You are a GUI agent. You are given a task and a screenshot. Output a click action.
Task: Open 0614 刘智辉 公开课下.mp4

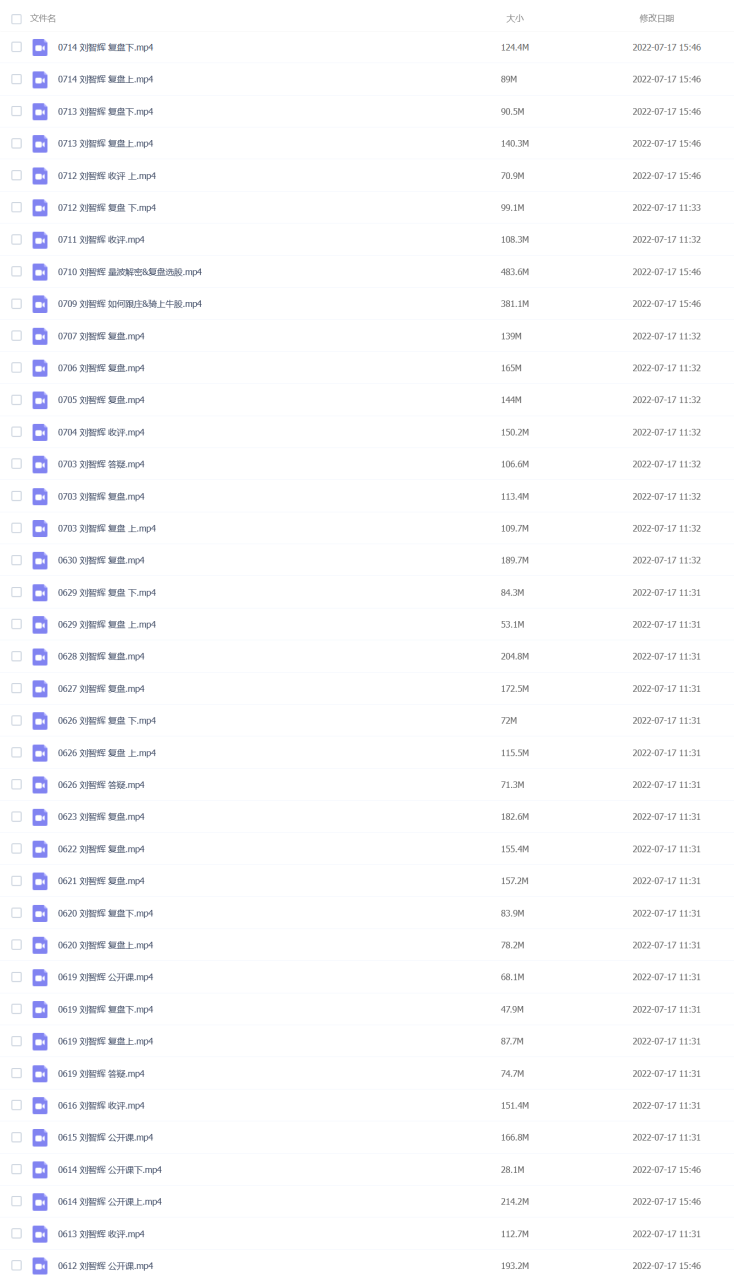click(x=110, y=1169)
